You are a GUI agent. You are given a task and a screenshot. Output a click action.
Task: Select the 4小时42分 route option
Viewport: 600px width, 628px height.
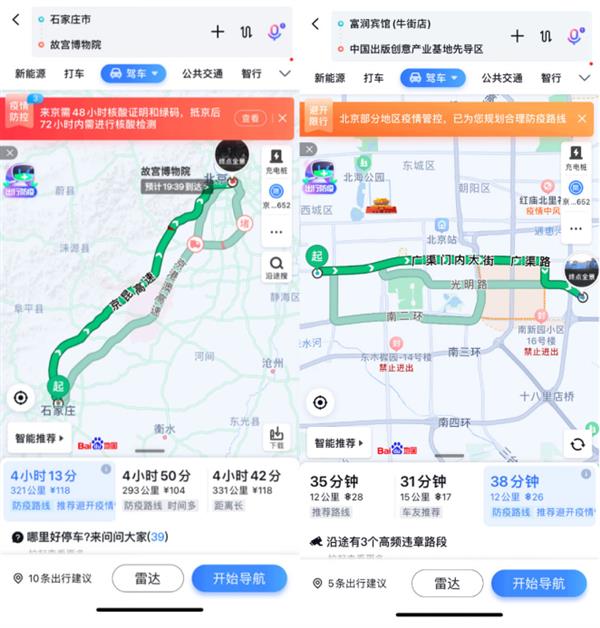[x=246, y=489]
